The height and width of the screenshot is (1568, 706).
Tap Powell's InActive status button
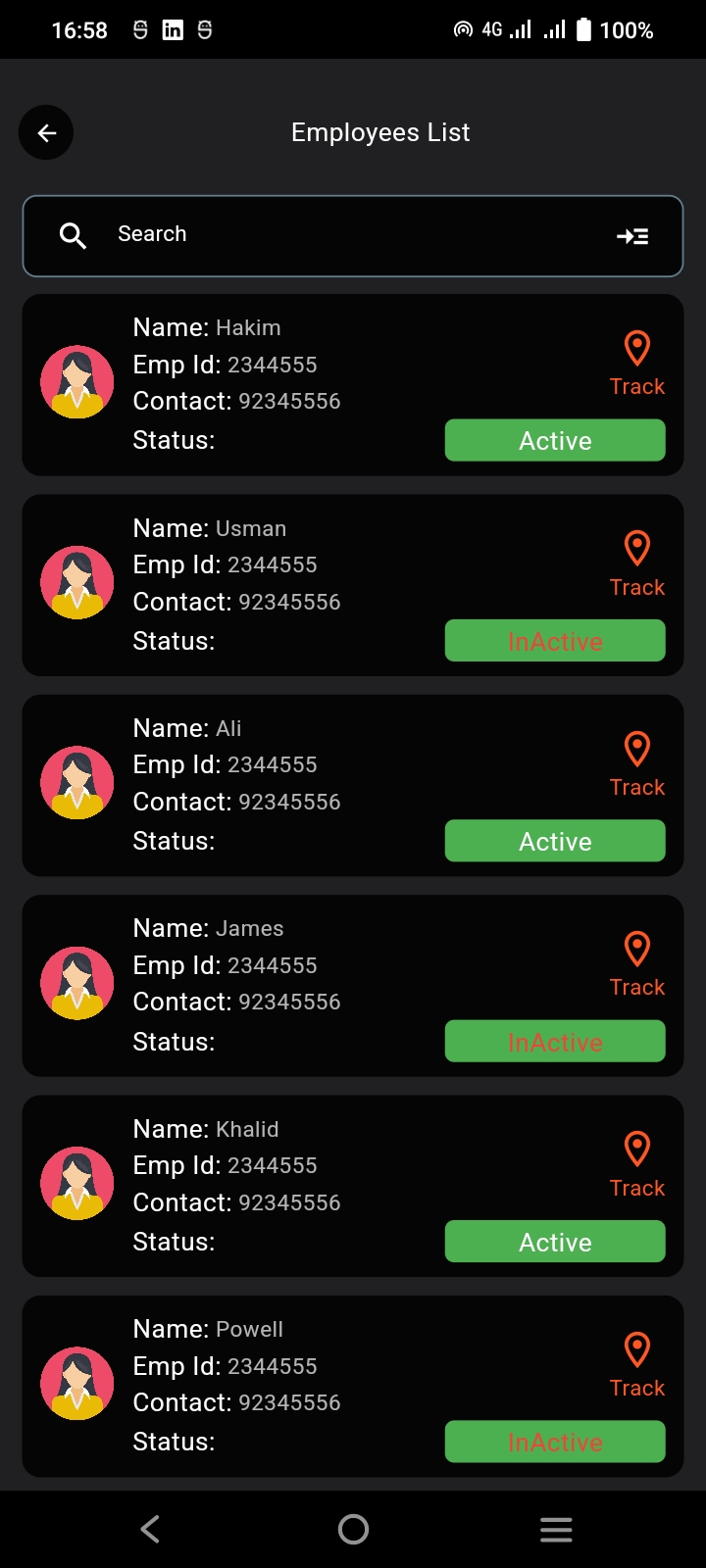555,1443
